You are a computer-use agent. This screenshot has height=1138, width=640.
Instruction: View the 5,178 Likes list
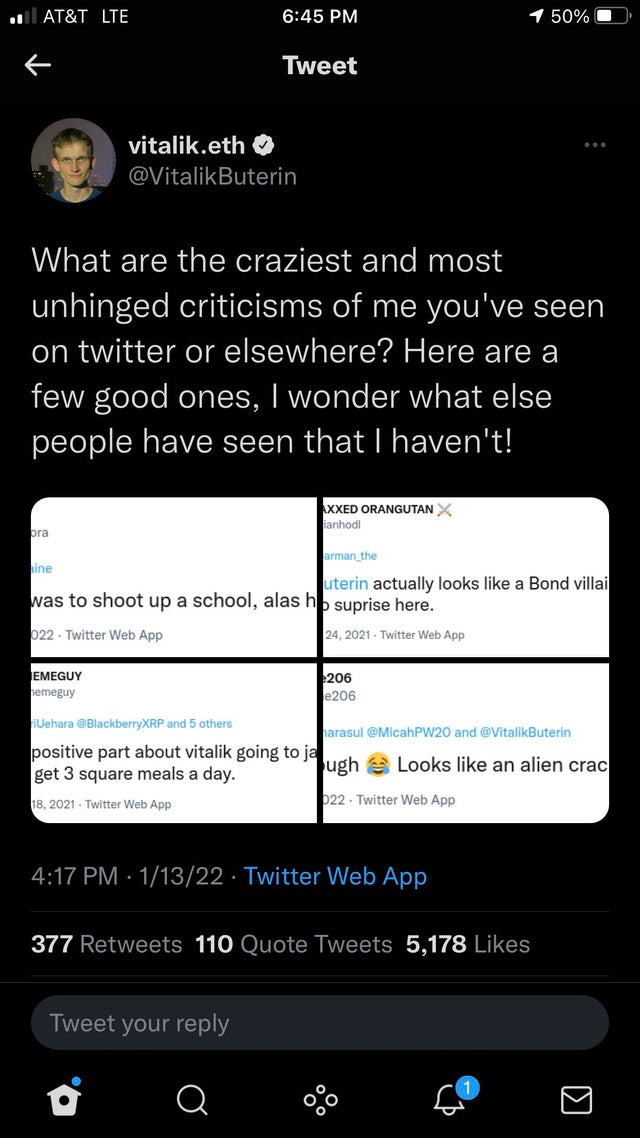pyautogui.click(x=468, y=944)
